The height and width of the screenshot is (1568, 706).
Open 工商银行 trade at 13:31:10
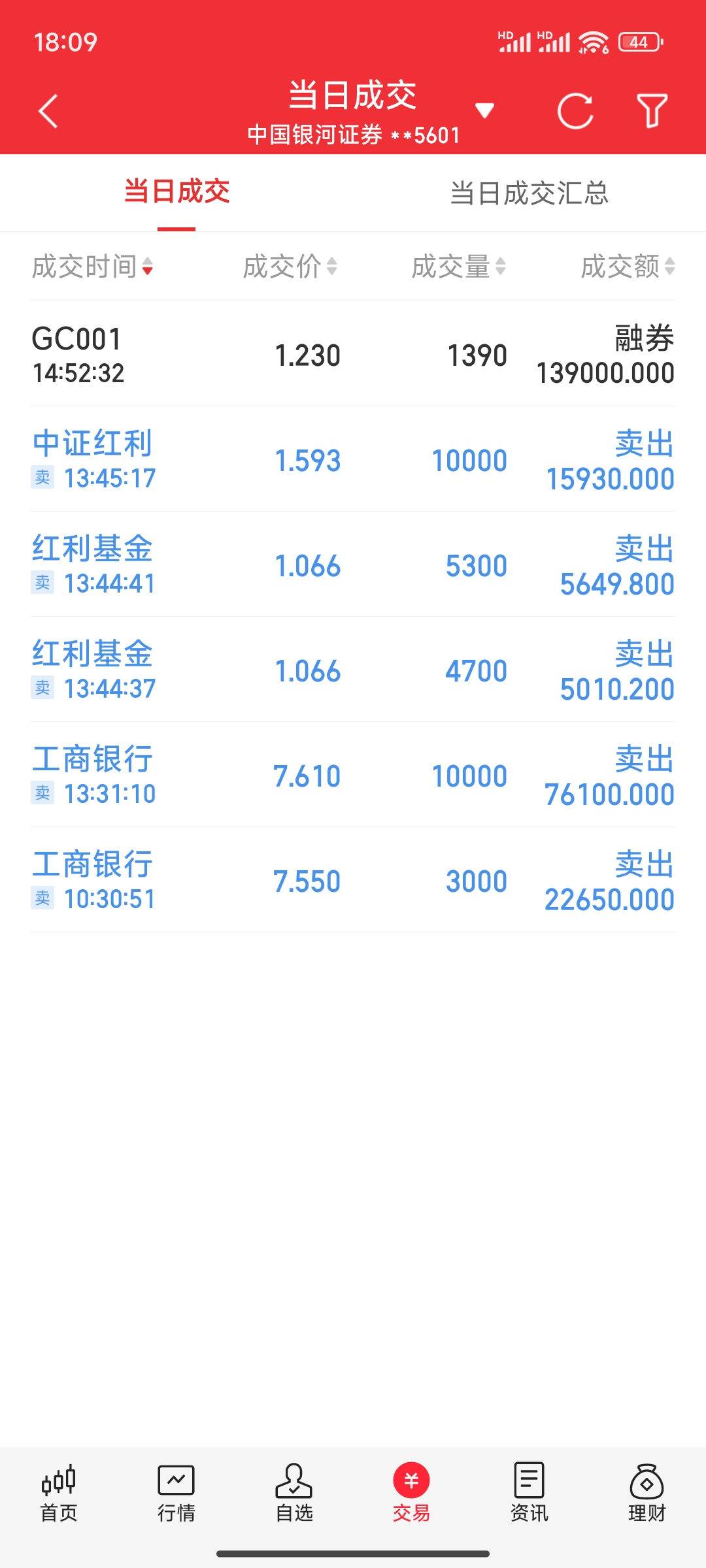(x=353, y=776)
